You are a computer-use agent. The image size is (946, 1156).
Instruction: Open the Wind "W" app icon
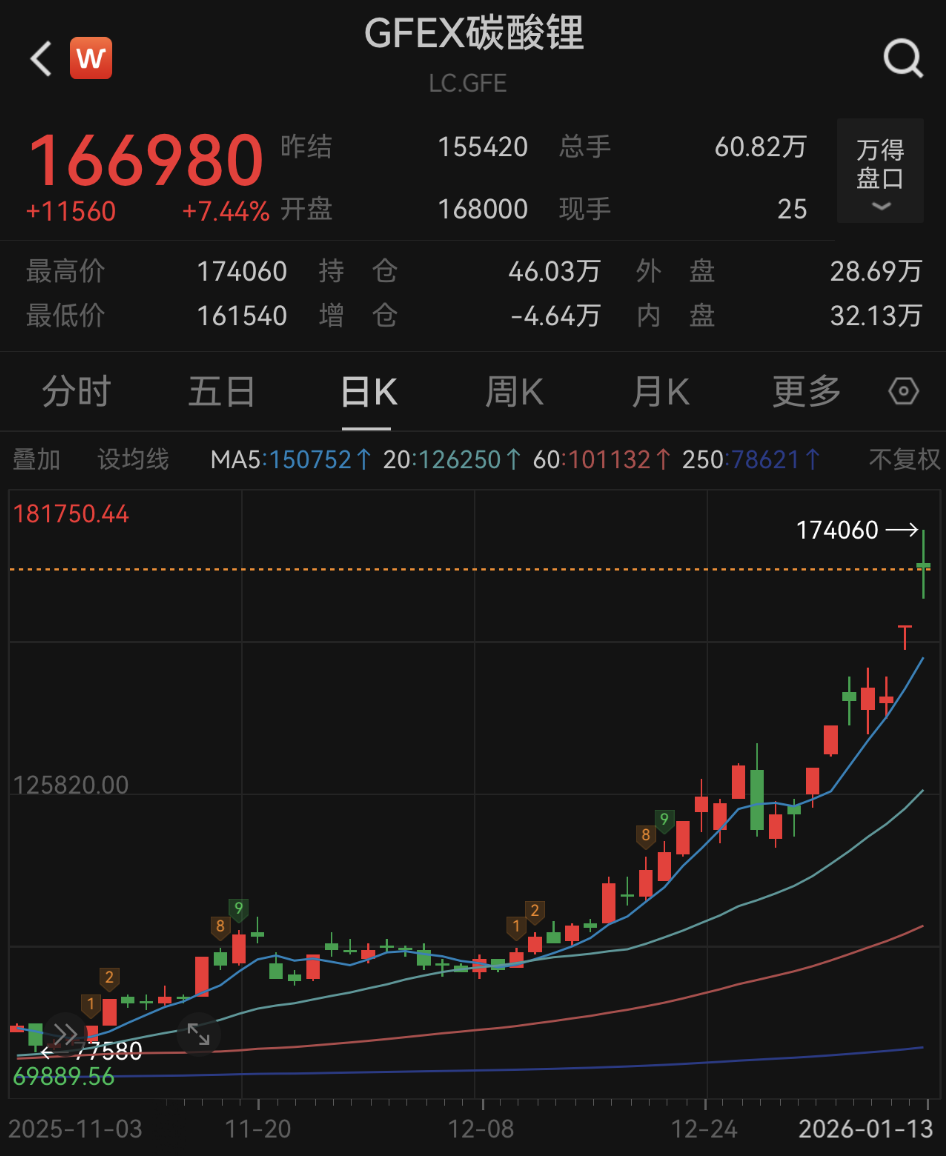point(91,58)
